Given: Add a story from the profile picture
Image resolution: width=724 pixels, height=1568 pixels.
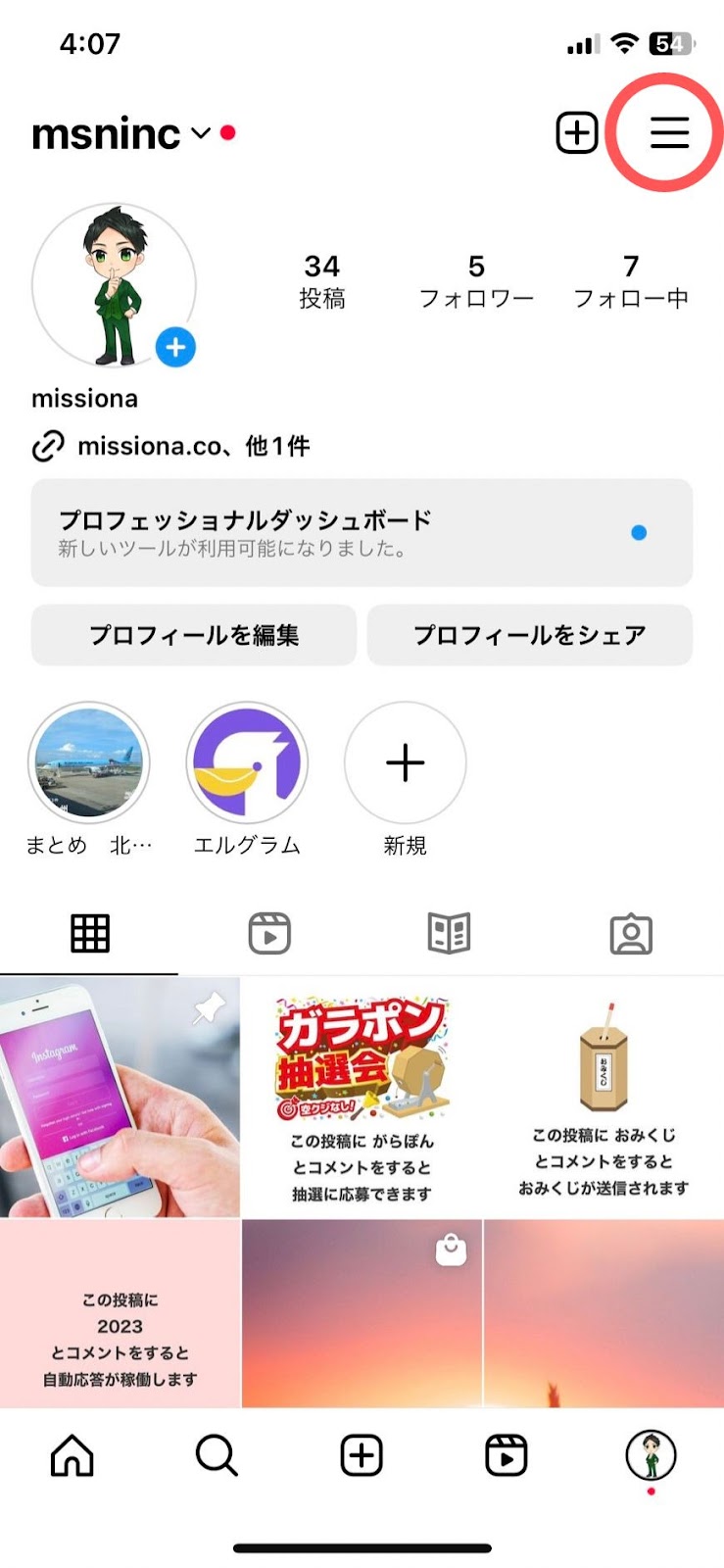Looking at the screenshot, I should pos(176,347).
